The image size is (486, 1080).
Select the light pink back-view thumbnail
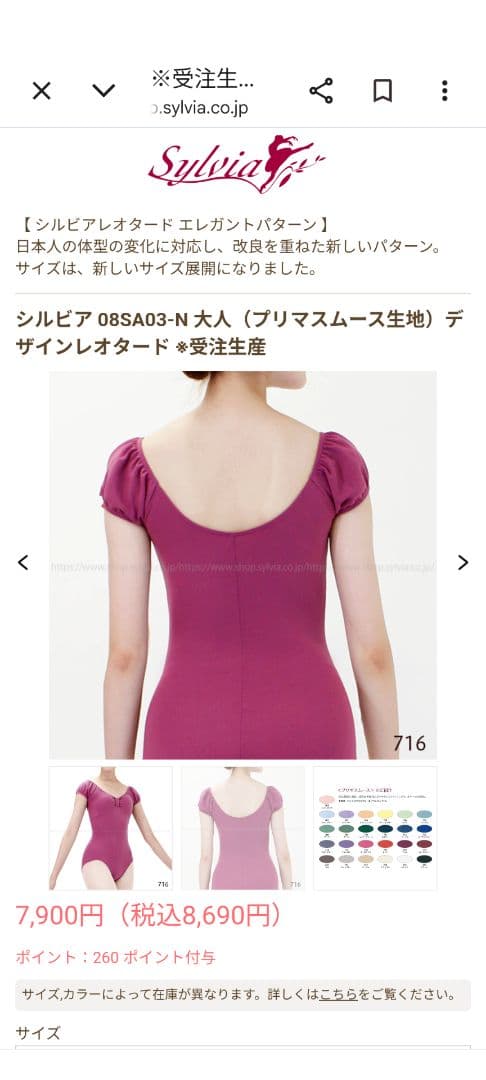[242, 828]
